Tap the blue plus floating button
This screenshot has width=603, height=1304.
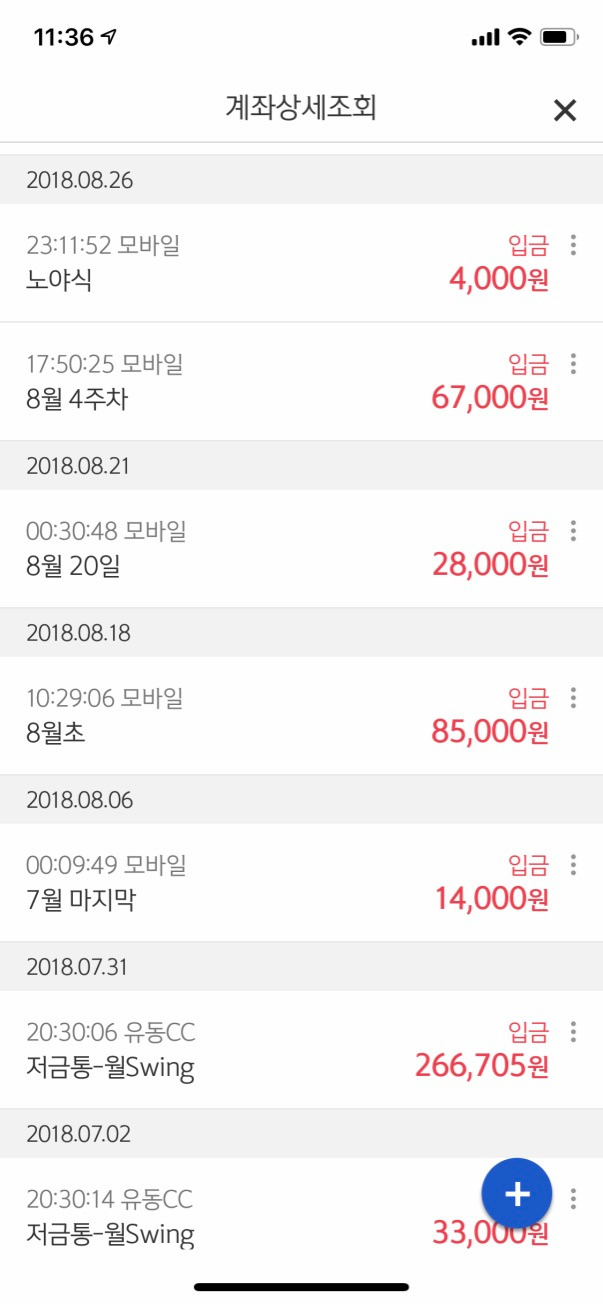(516, 1194)
